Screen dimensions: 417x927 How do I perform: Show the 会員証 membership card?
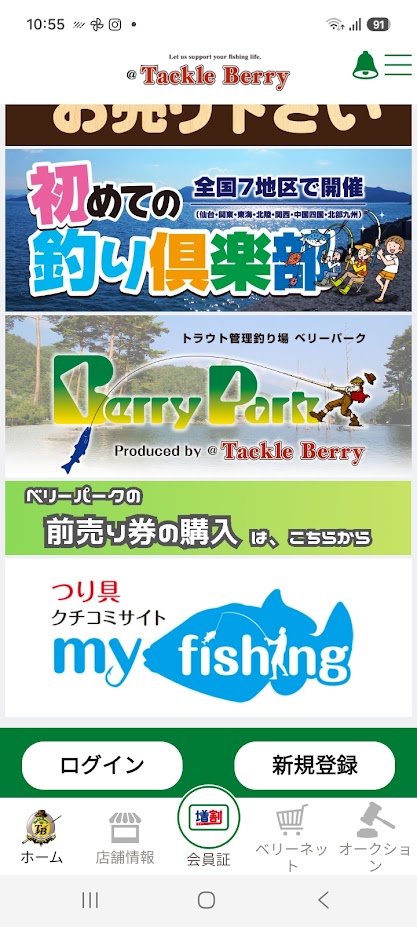click(208, 828)
